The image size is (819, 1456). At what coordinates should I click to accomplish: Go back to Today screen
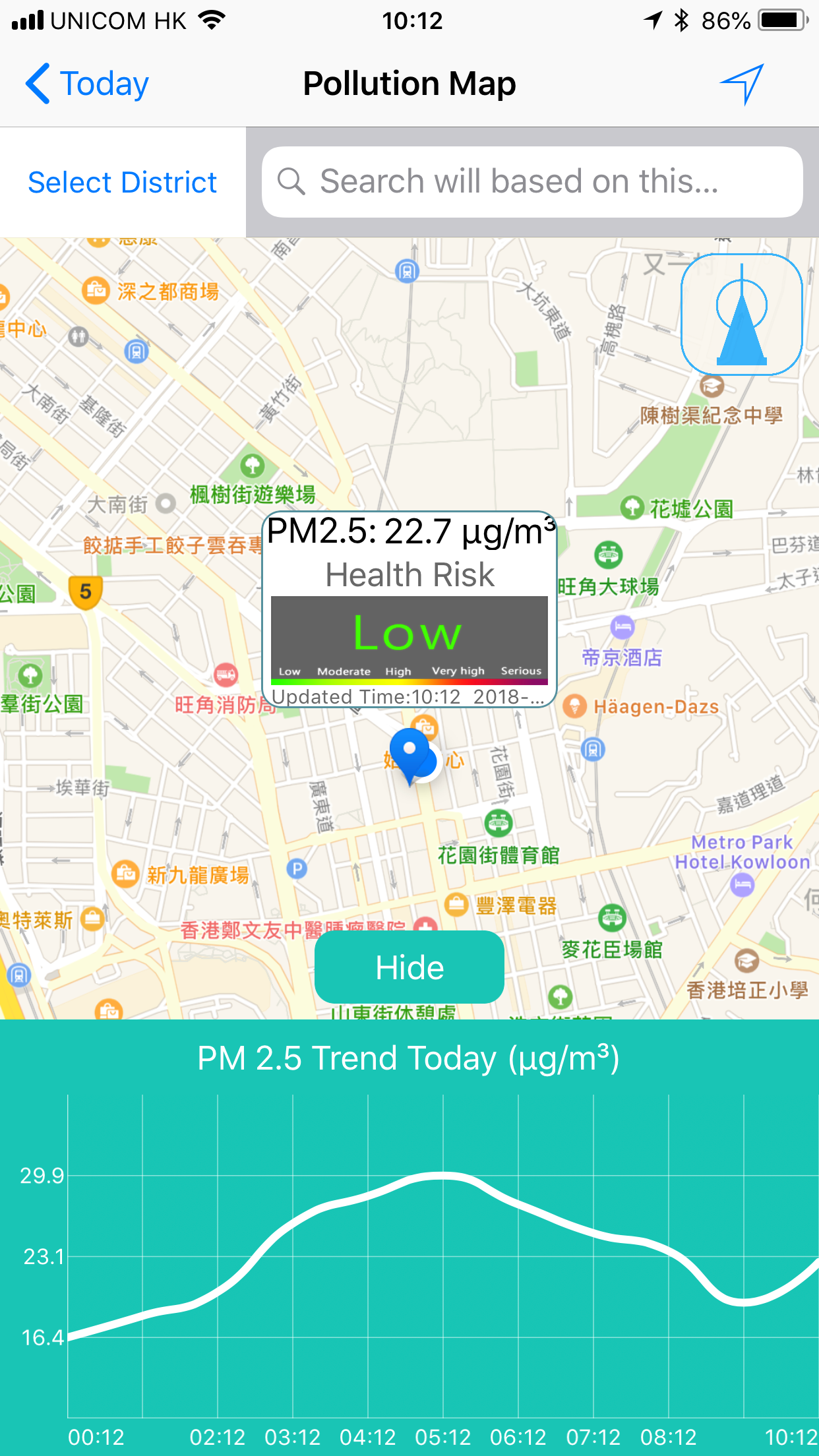84,83
